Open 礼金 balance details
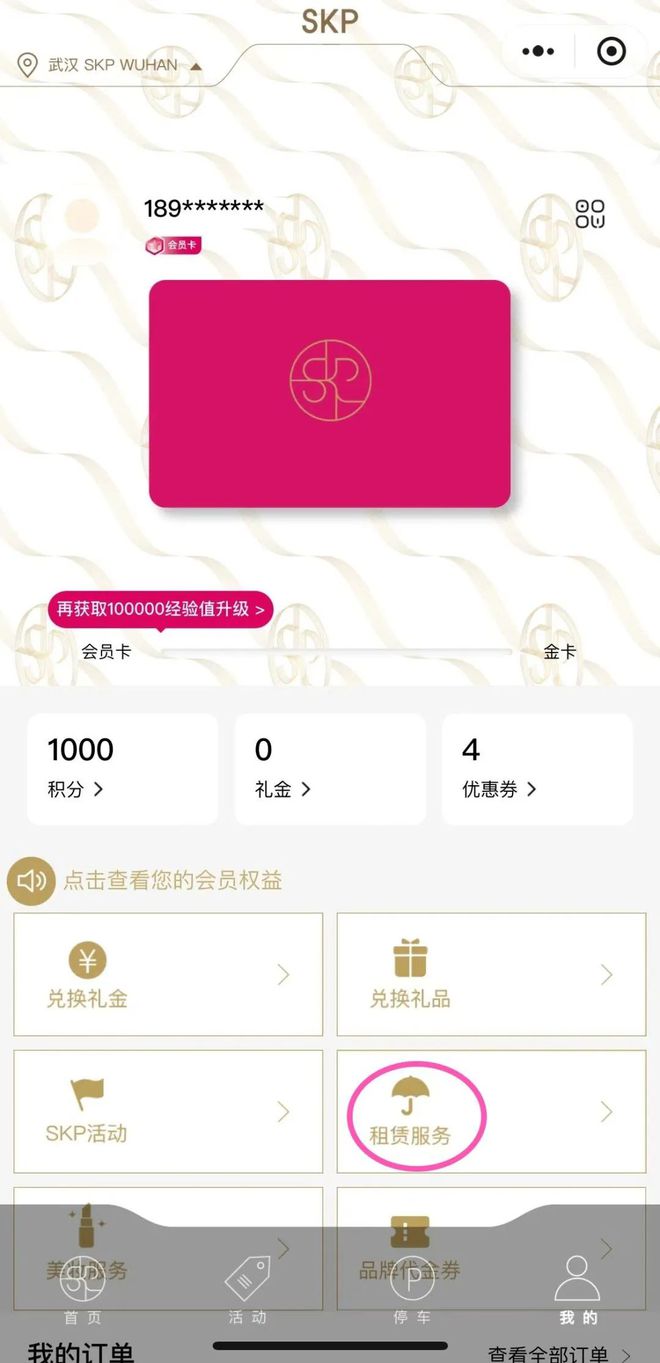660x1363 pixels. pyautogui.click(x=329, y=768)
